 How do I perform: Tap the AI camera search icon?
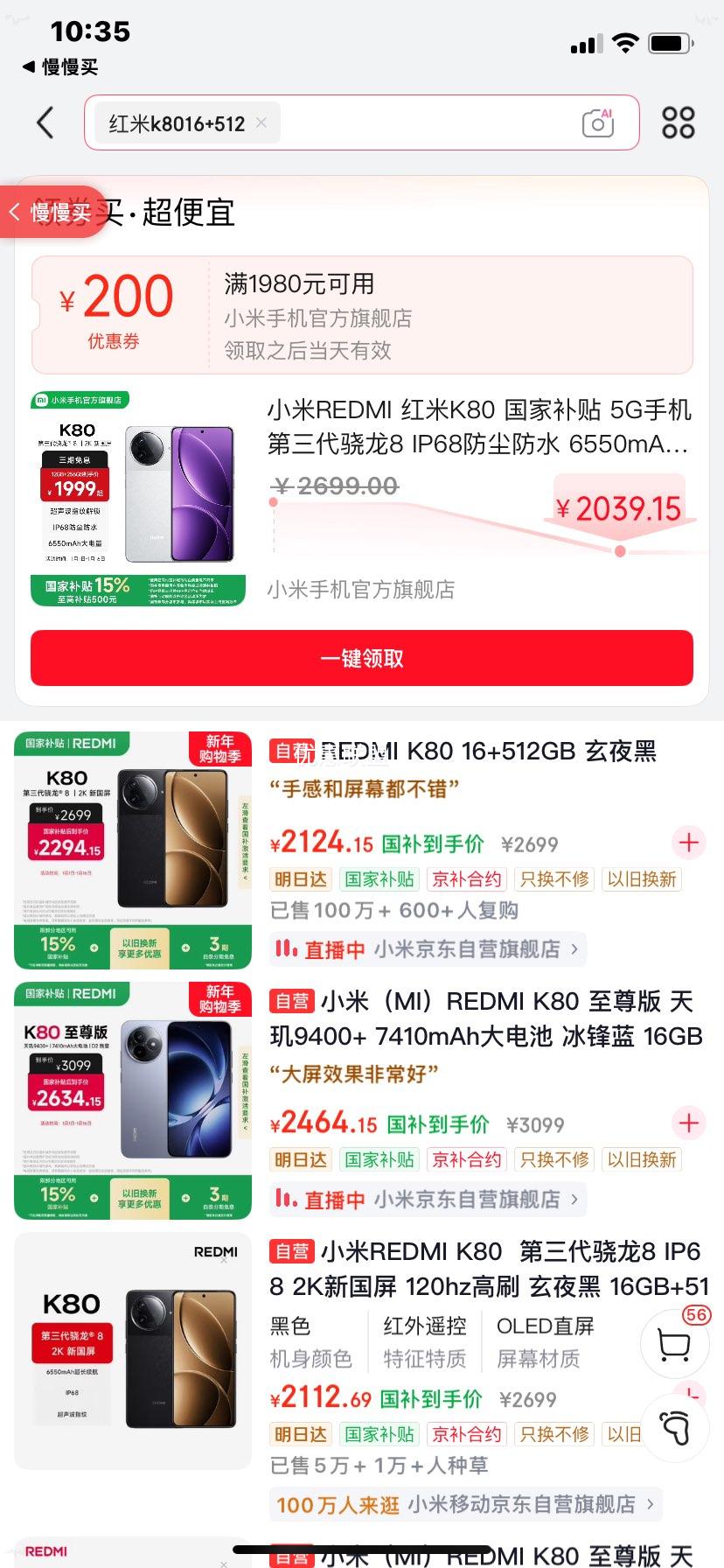[597, 122]
